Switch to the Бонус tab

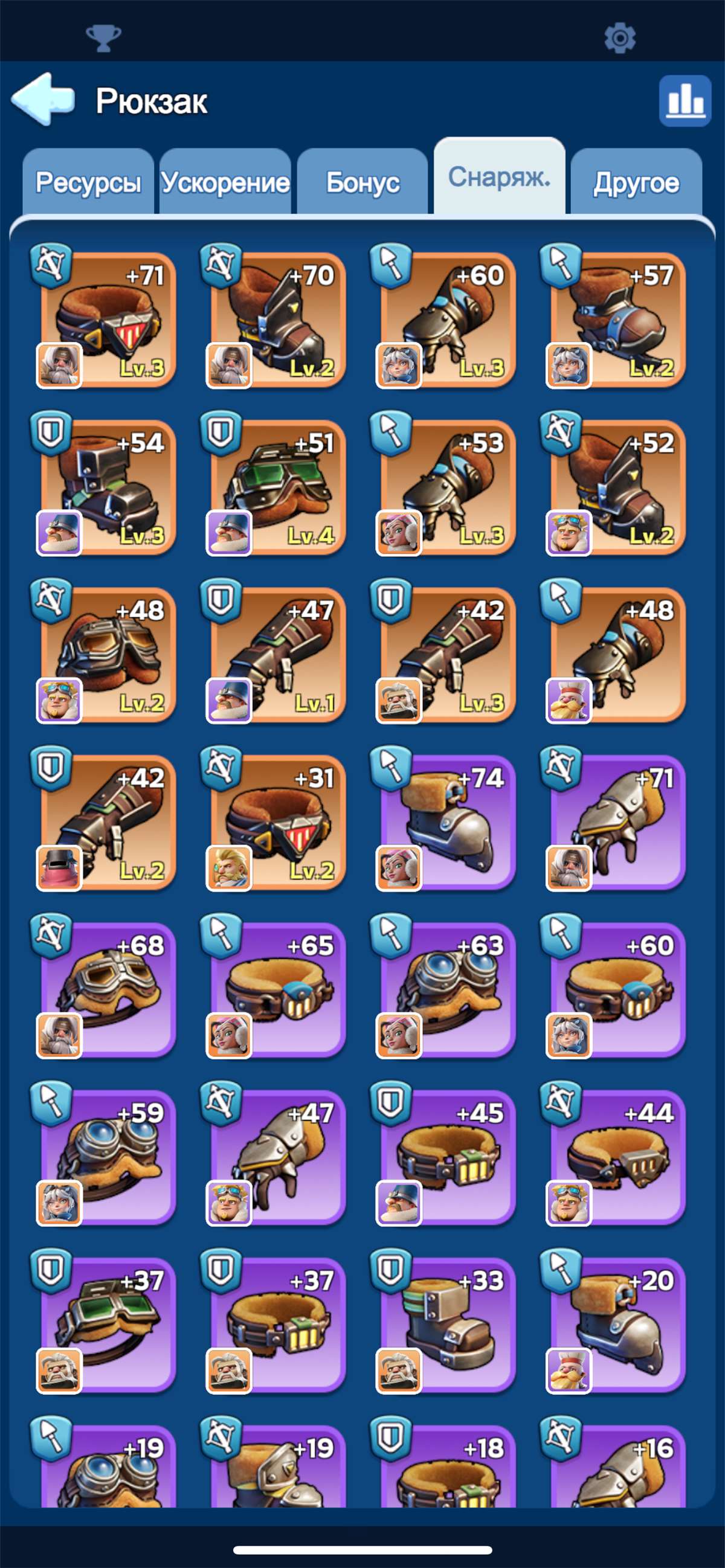(x=363, y=182)
